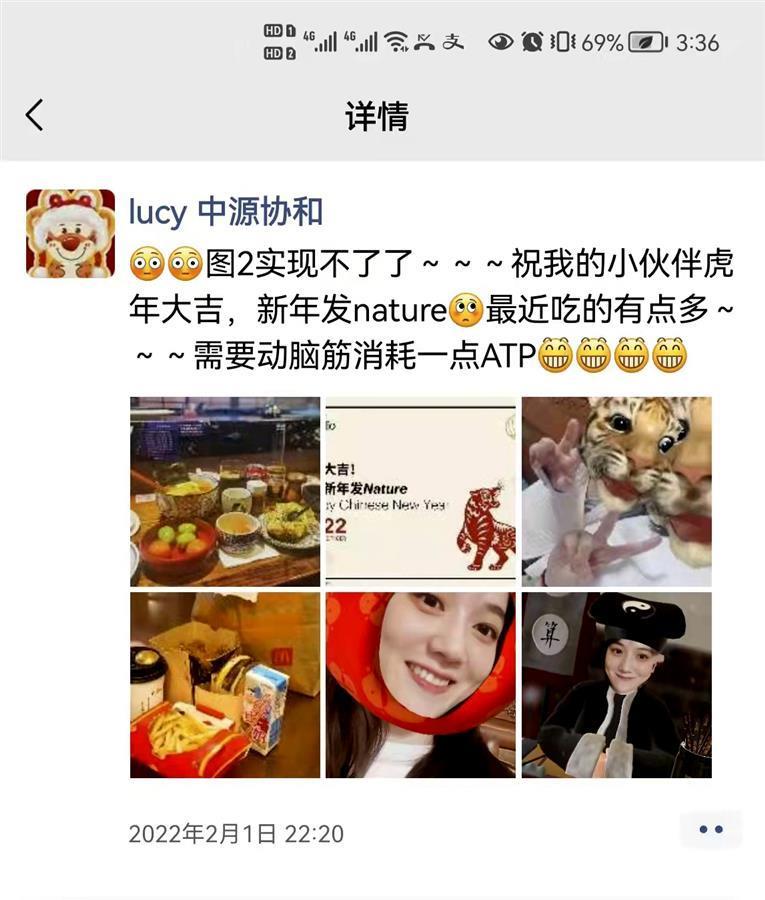Open the lucy 中源协和 username link
Viewport: 765px width, 900px height.
[226, 212]
